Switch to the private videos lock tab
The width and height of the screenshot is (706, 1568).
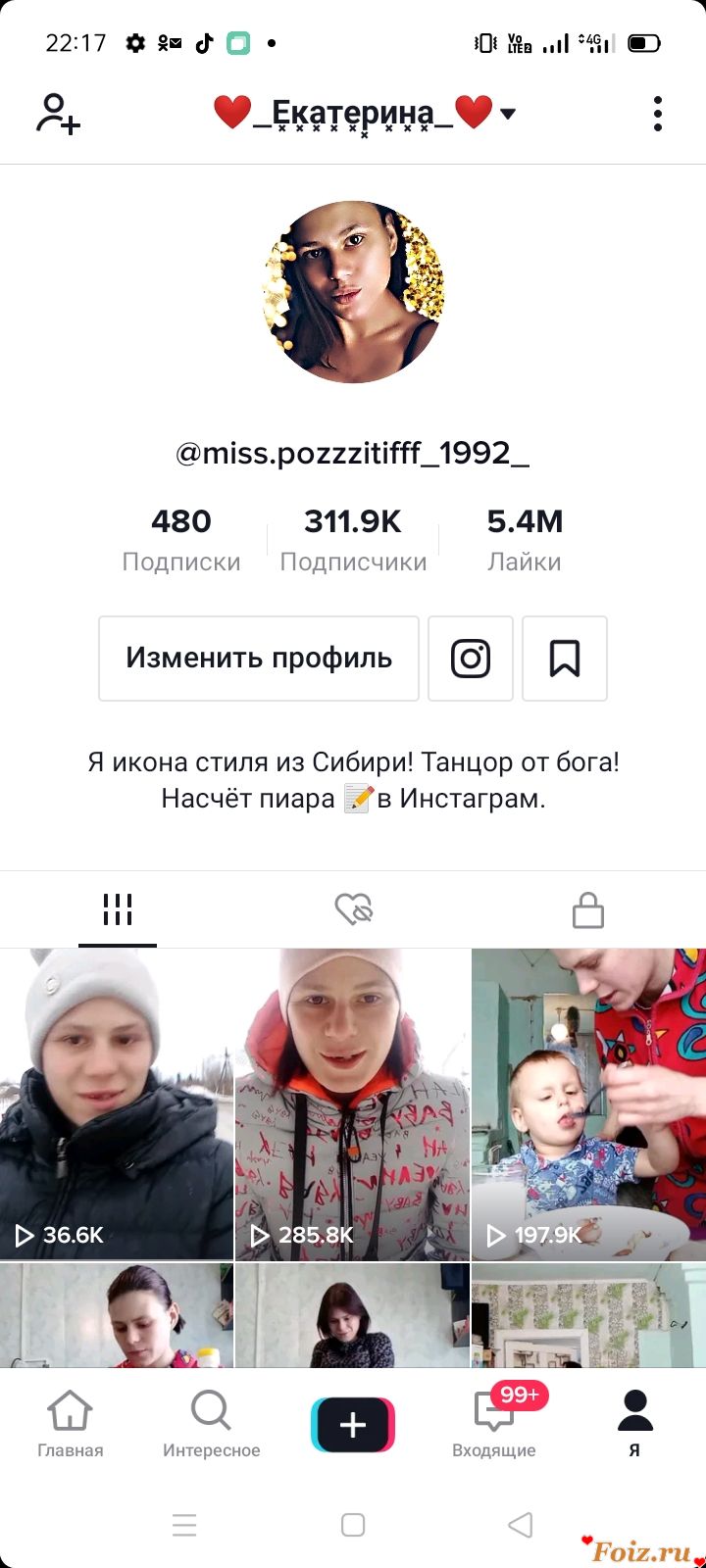588,909
